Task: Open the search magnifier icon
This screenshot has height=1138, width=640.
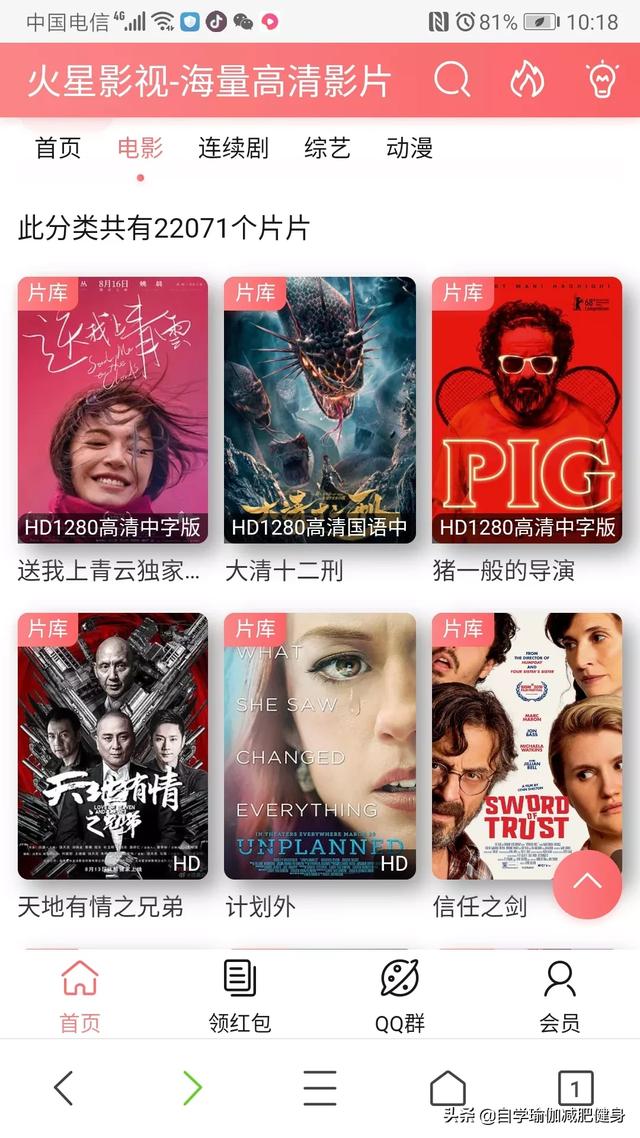Action: pos(452,80)
